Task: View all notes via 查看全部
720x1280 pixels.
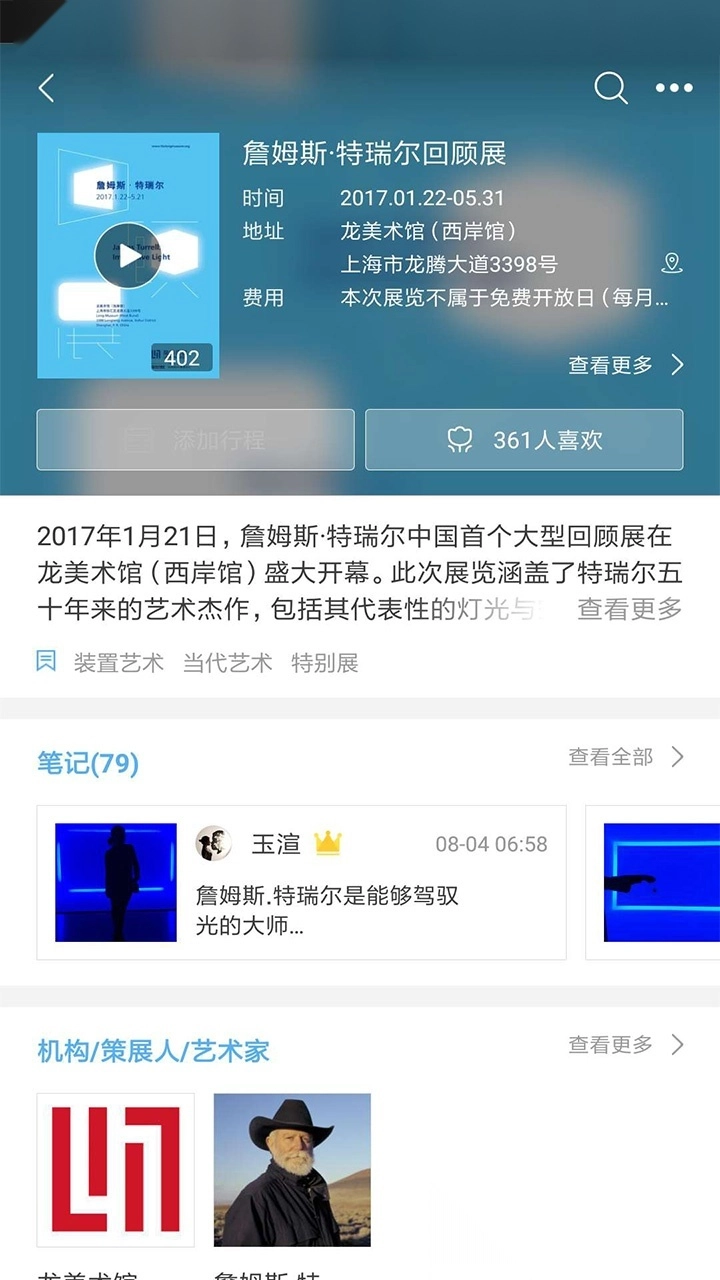Action: (x=626, y=757)
